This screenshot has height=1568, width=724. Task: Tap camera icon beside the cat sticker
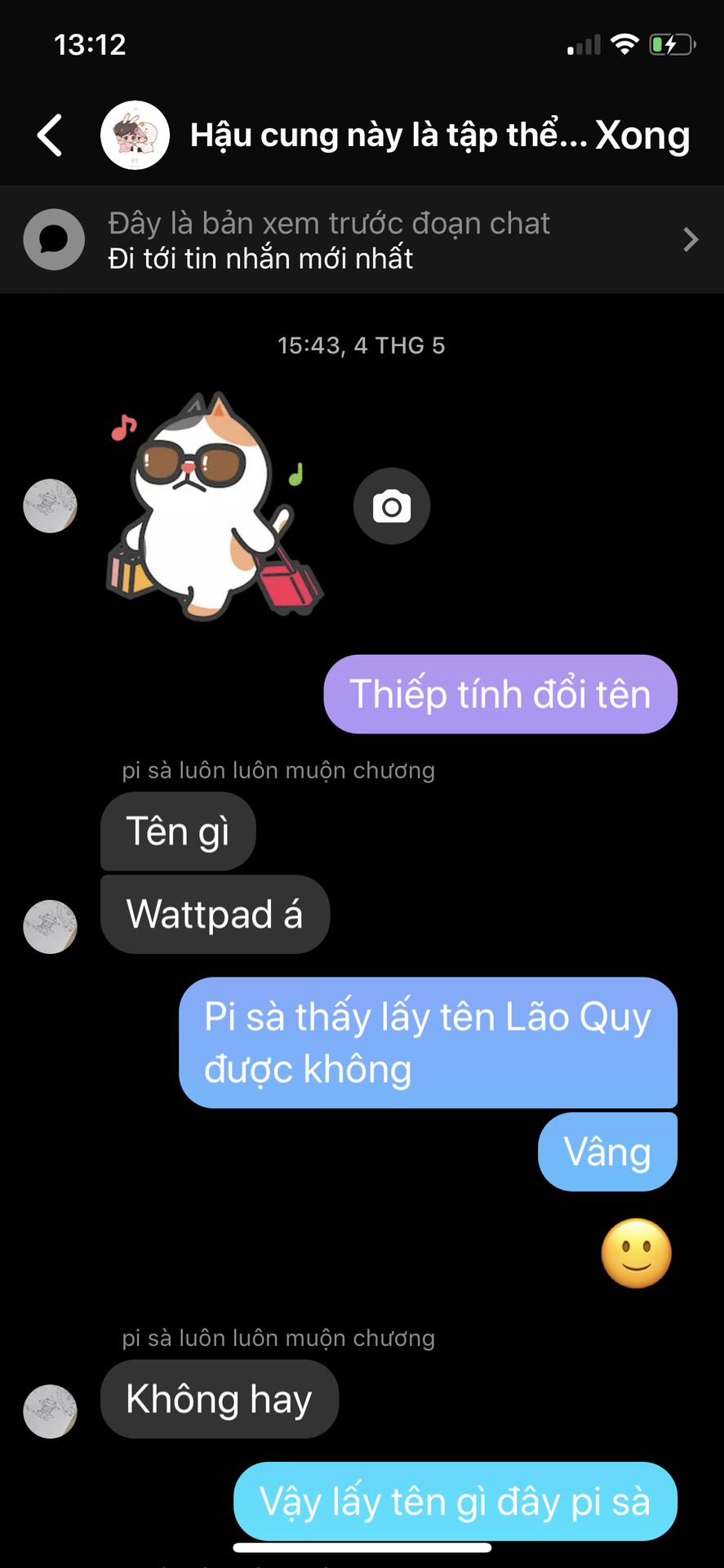coord(392,506)
